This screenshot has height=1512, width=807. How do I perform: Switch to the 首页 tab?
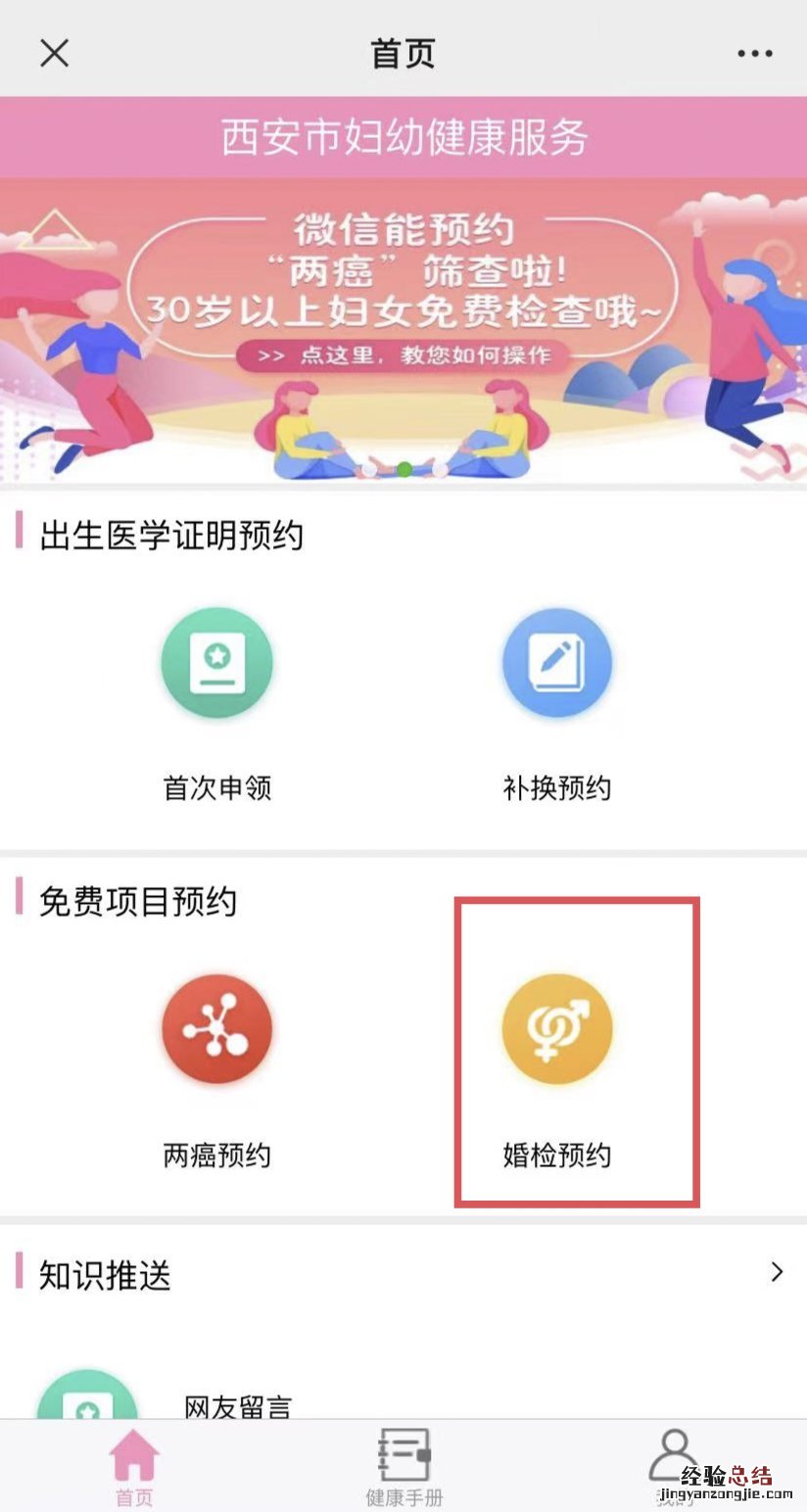(134, 1467)
